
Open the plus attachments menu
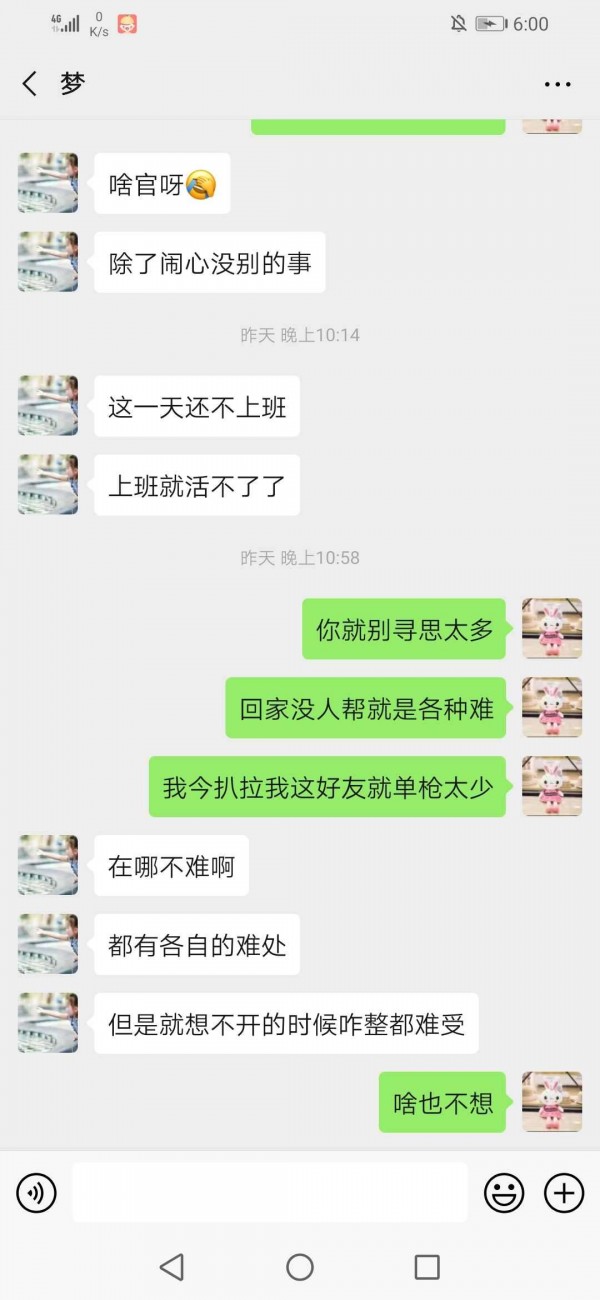564,1192
